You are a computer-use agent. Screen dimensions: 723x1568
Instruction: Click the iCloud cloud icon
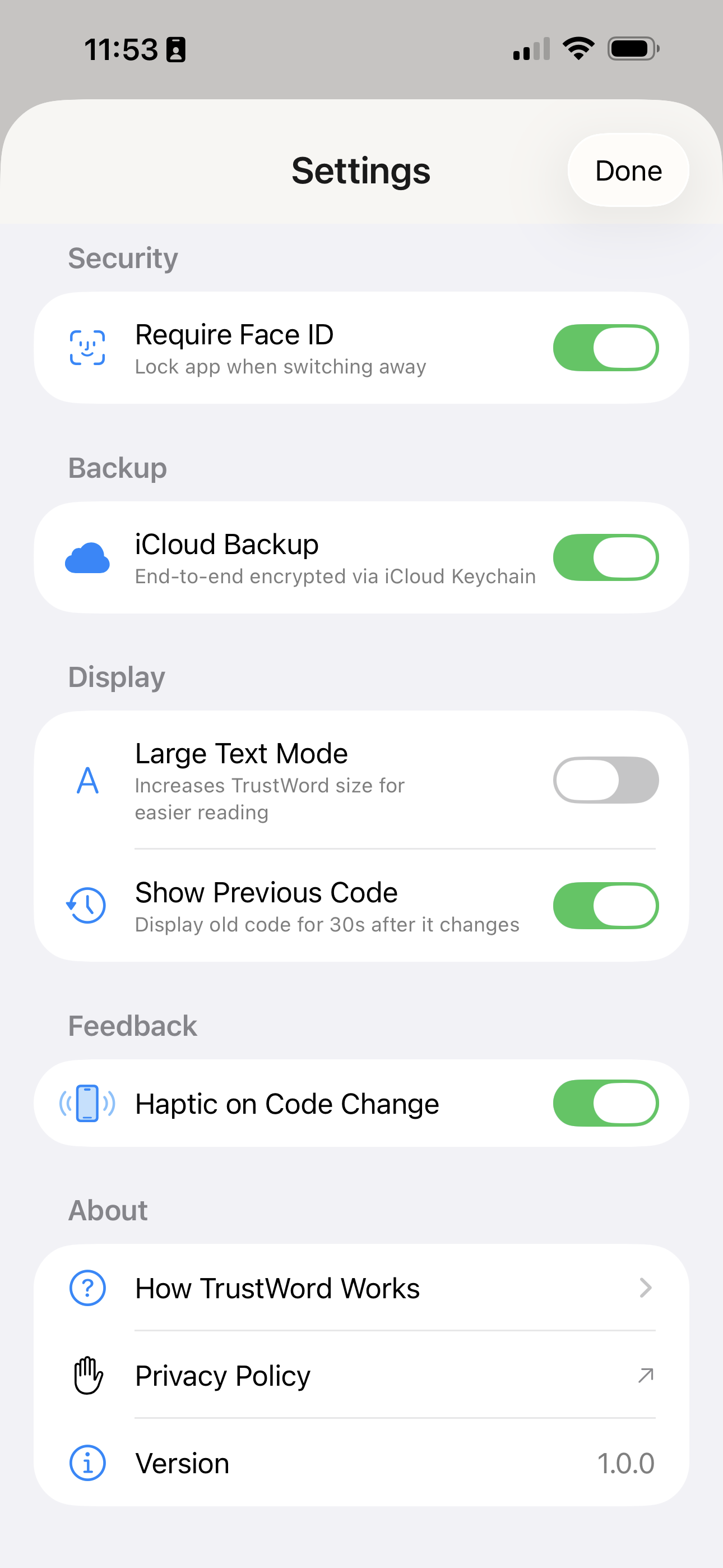[87, 556]
